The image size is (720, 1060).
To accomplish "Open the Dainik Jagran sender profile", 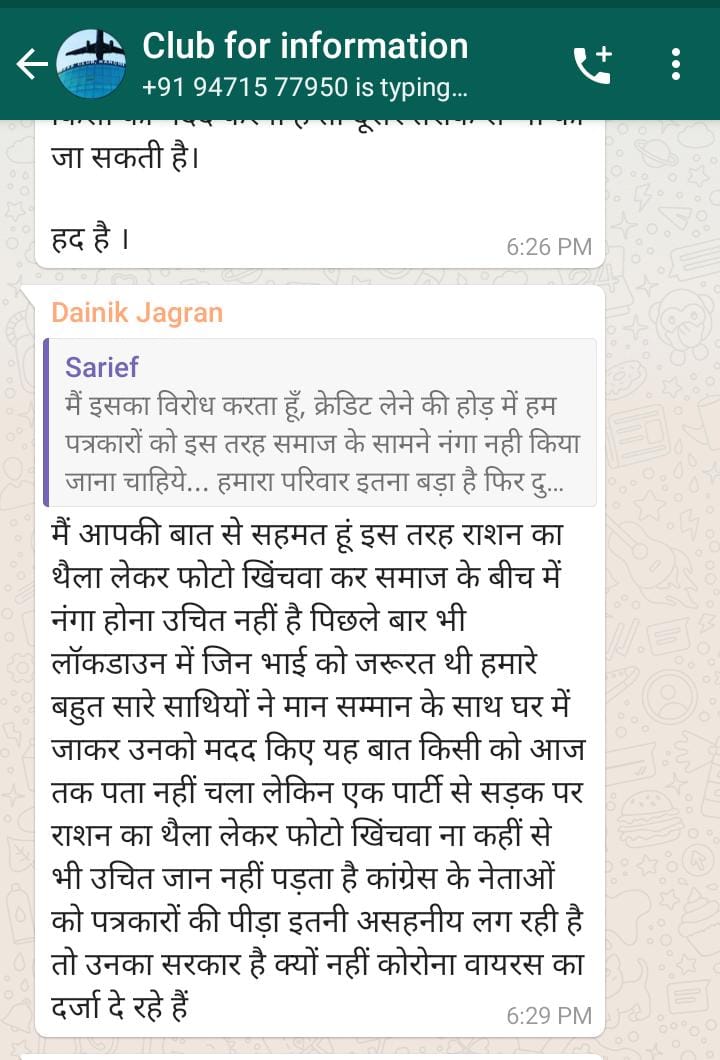I will click(137, 313).
